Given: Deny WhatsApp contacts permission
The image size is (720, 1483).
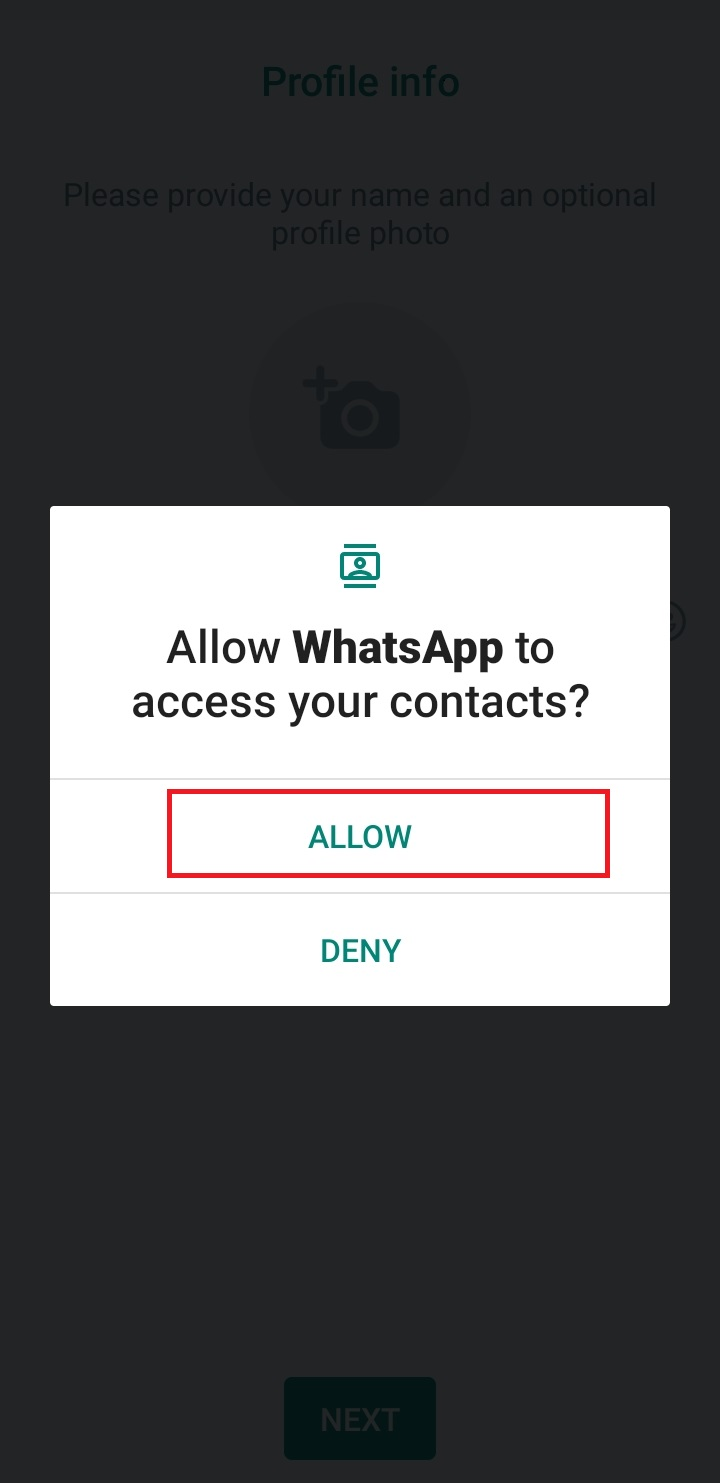Looking at the screenshot, I should (x=360, y=950).
